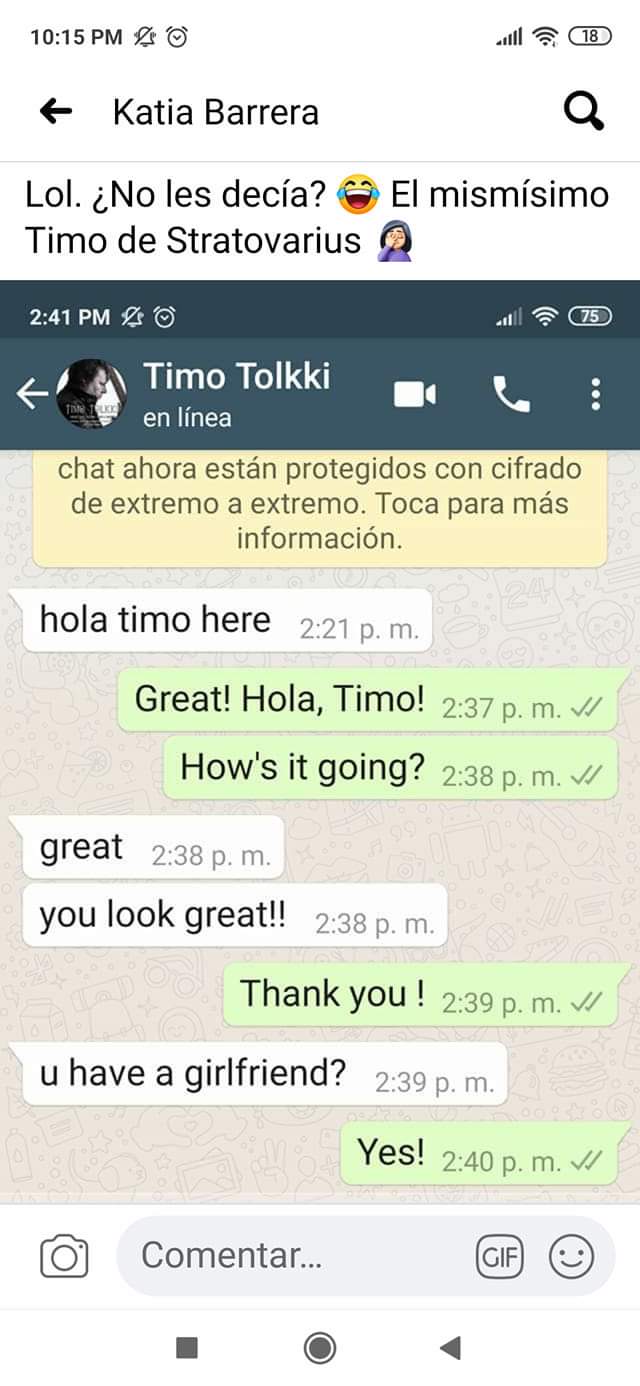Screen dimensions: 640x1386
Task: Tap the system back triangle button
Action: pyautogui.click(x=450, y=1348)
